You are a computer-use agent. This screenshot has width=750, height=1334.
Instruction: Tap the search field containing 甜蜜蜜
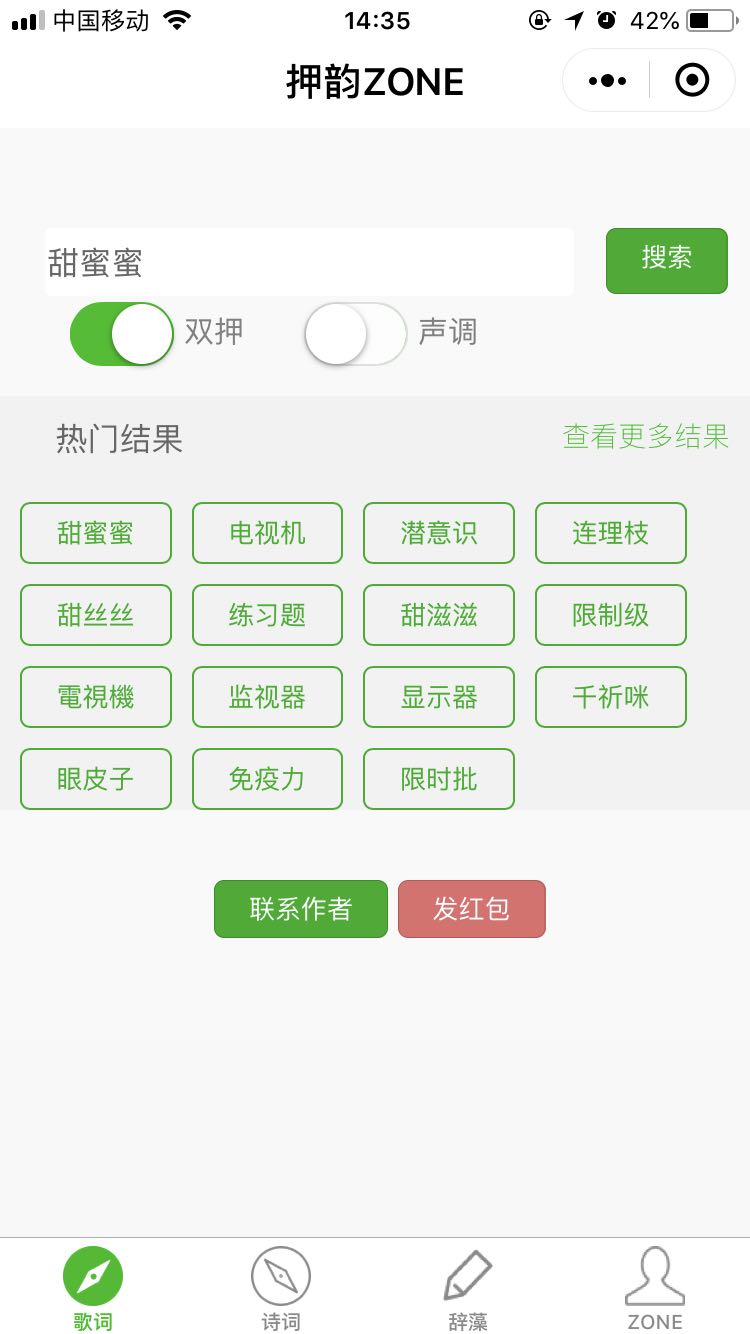[x=309, y=262]
